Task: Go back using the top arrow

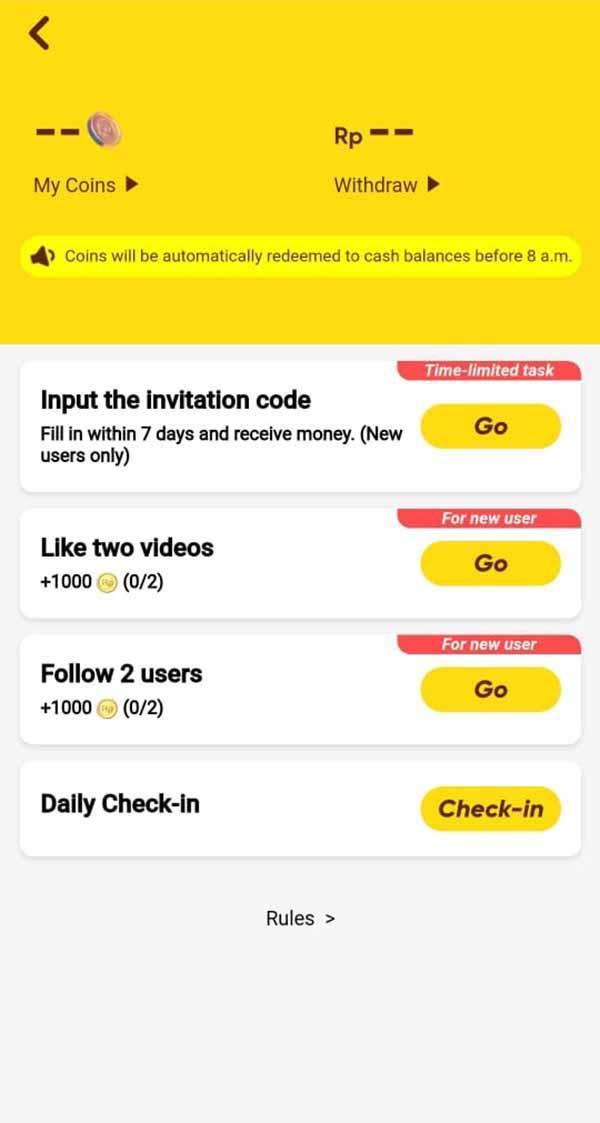Action: click(40, 33)
